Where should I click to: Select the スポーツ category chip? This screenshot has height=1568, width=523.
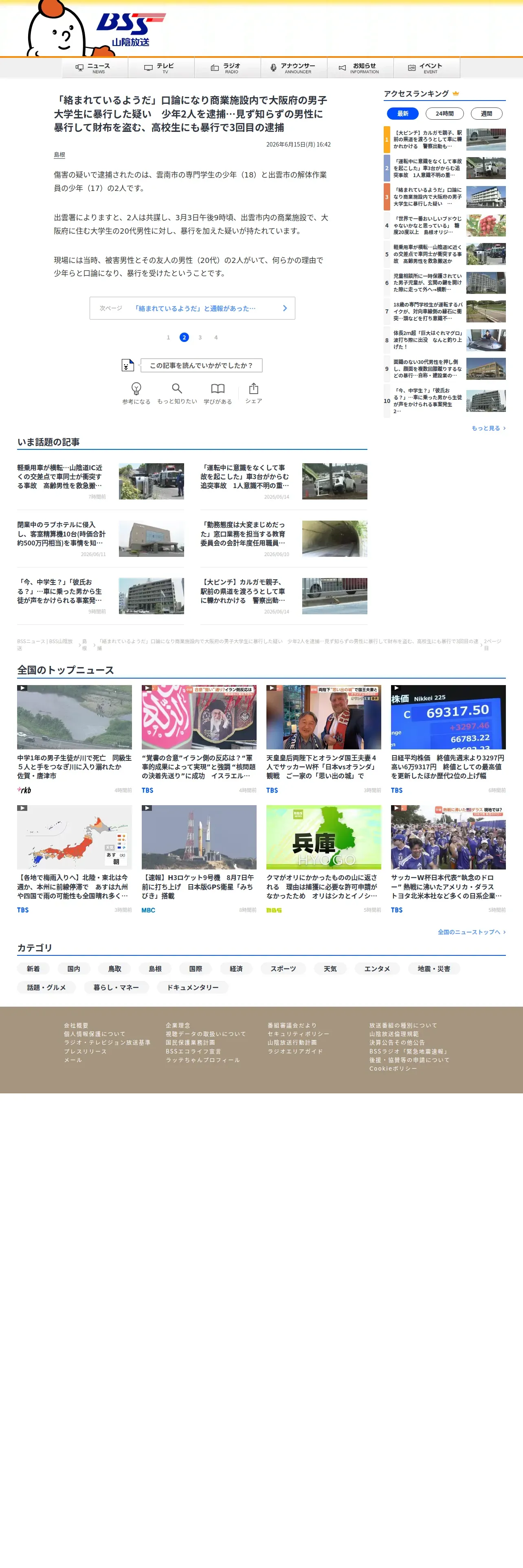[283, 968]
